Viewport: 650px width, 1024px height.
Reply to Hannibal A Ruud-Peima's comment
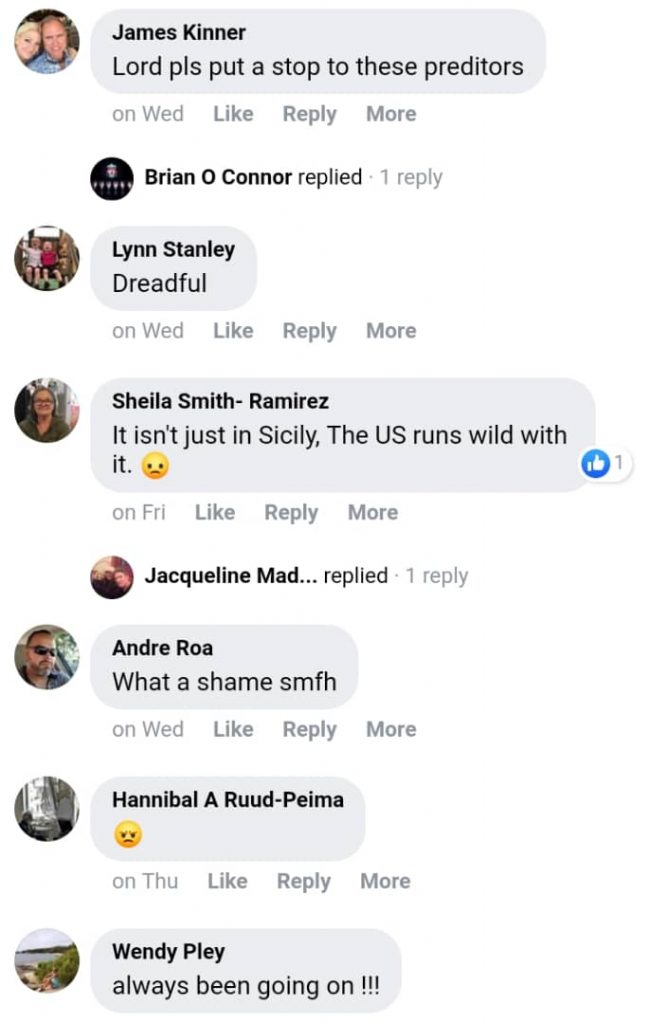click(x=303, y=881)
